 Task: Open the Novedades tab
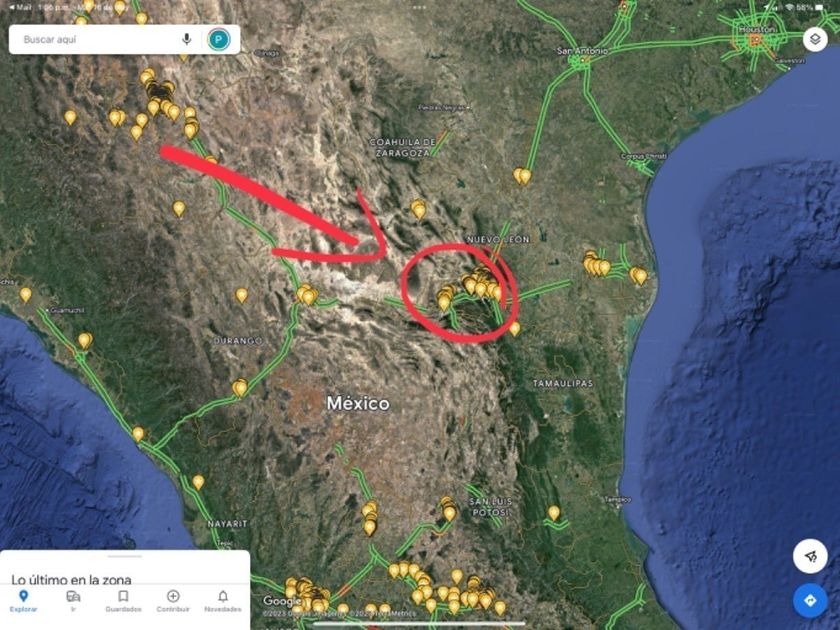pos(222,600)
